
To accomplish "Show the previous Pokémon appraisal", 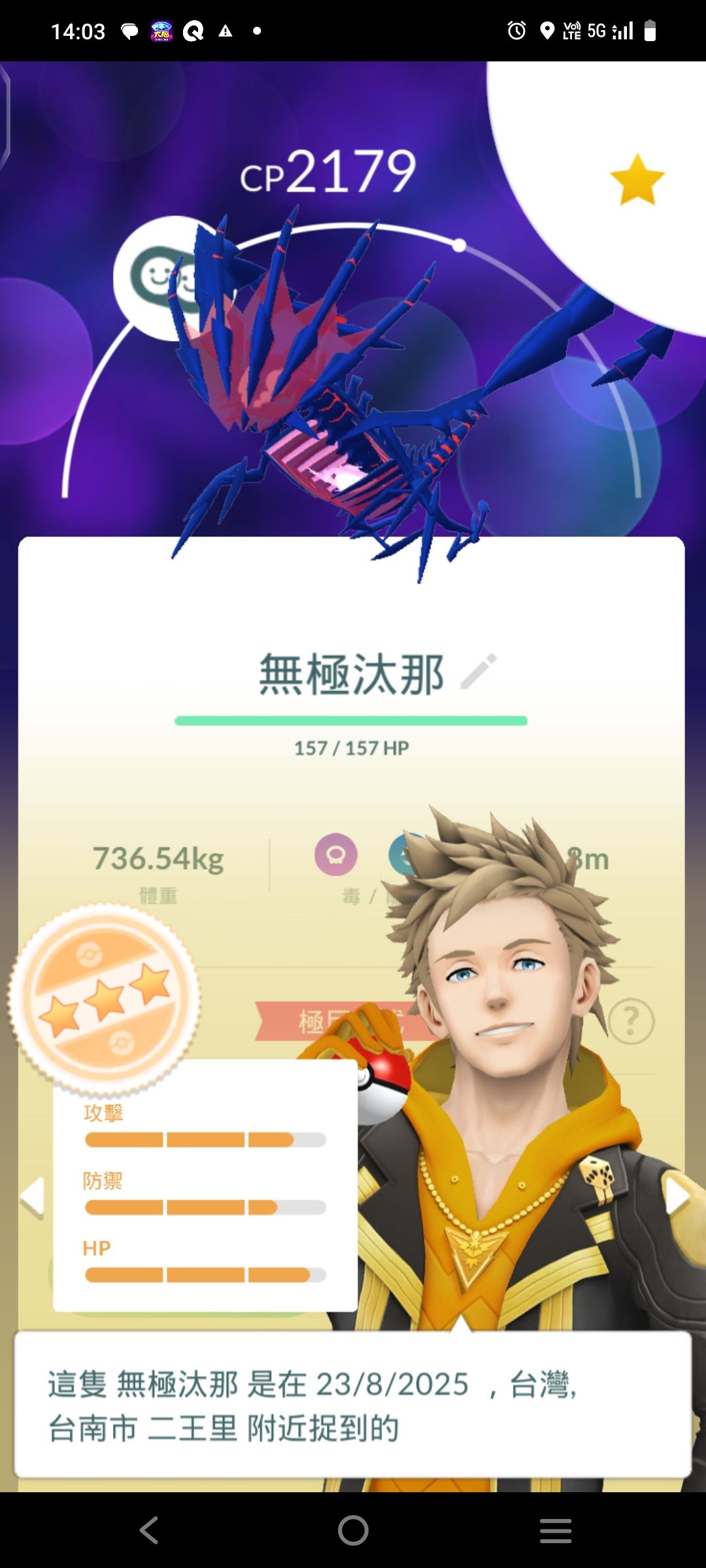I will tap(32, 1197).
